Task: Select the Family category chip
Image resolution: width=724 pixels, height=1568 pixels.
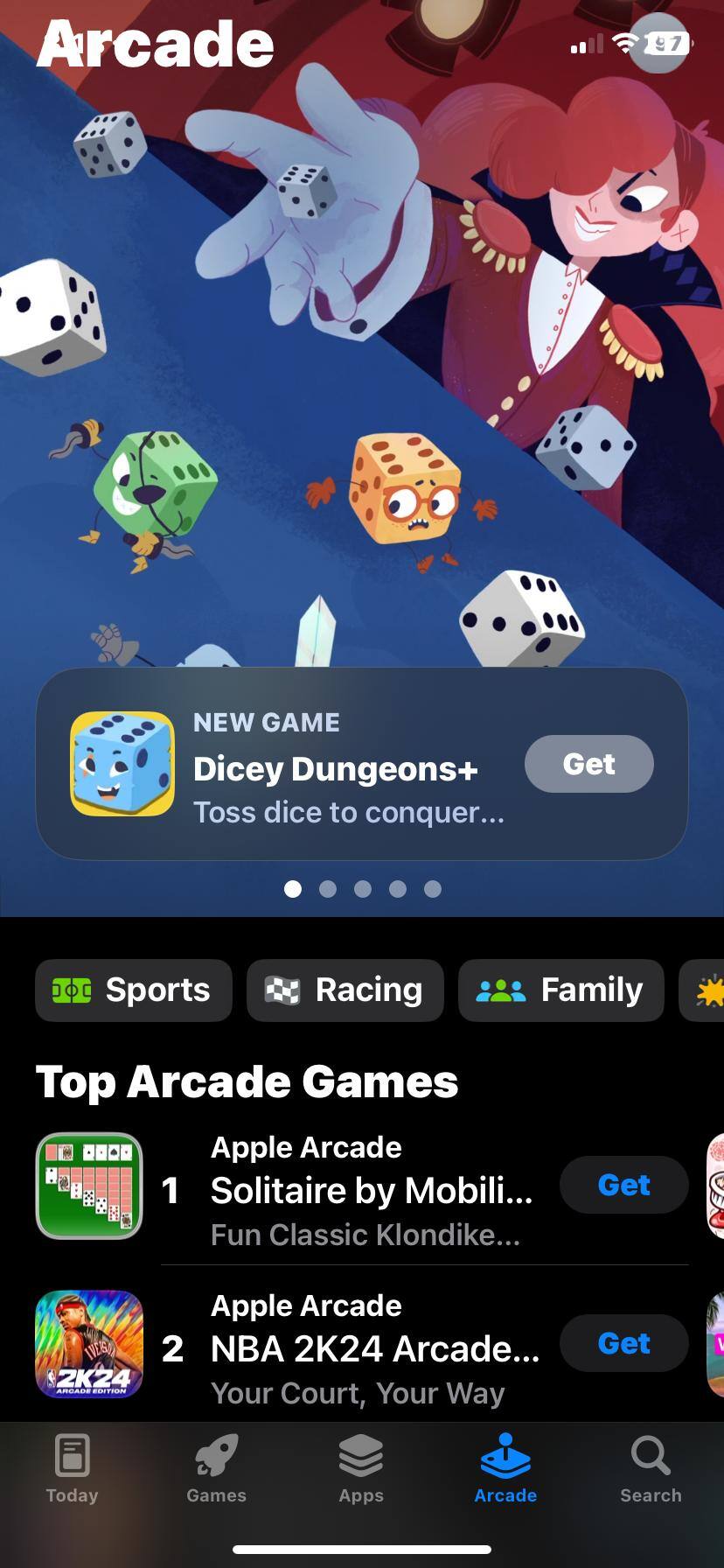Action: (x=560, y=990)
